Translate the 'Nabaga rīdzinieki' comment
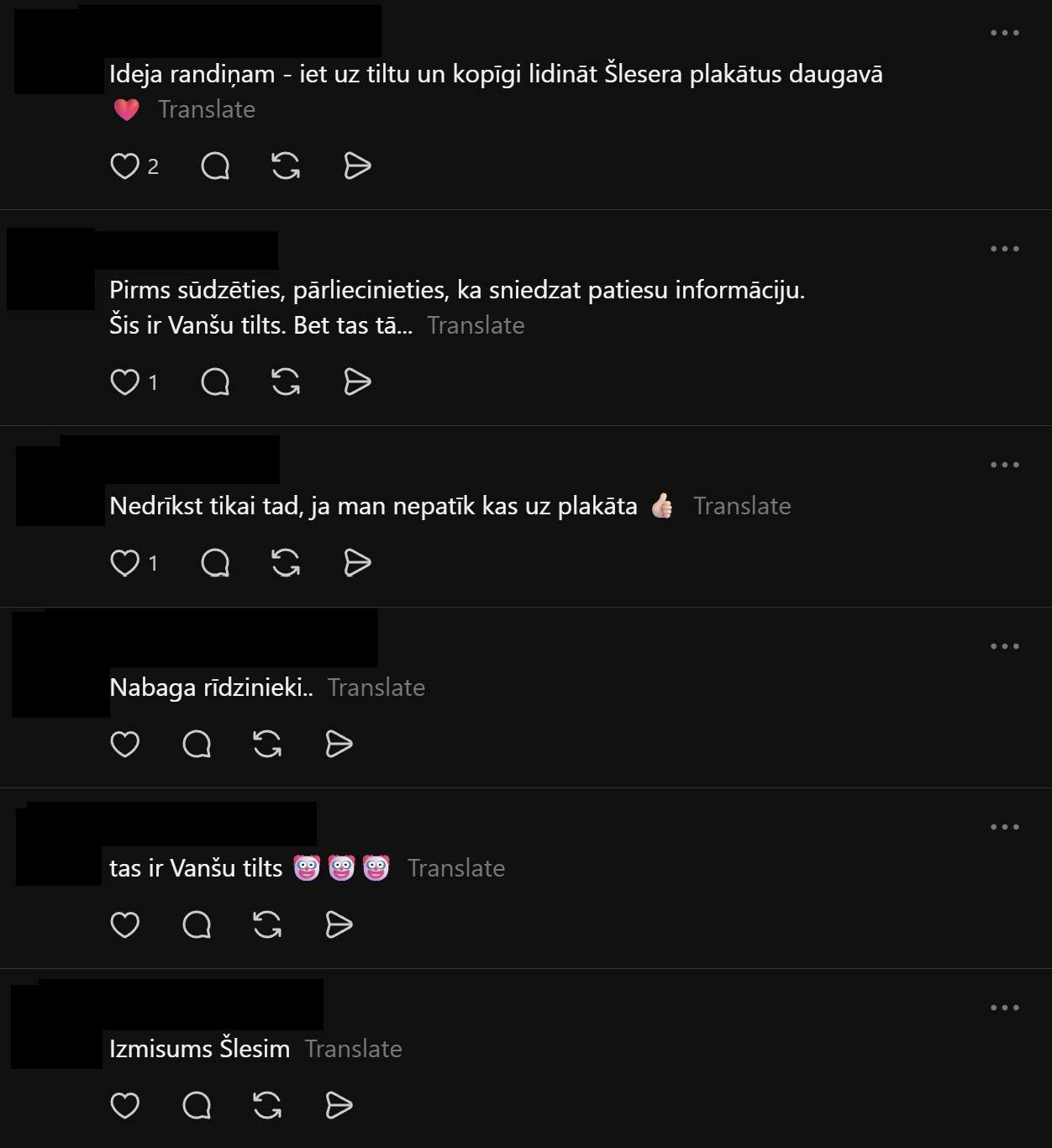Image resolution: width=1052 pixels, height=1148 pixels. 376,687
